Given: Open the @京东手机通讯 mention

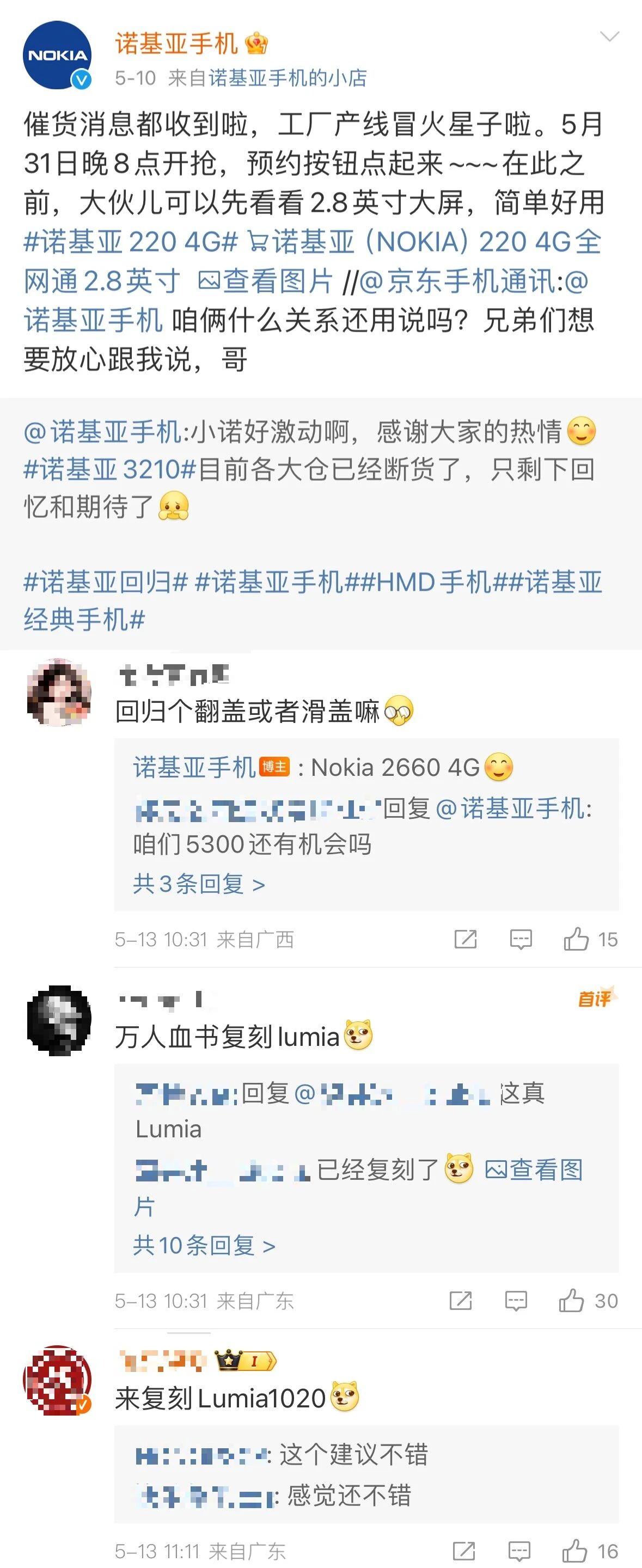Looking at the screenshot, I should (x=456, y=281).
